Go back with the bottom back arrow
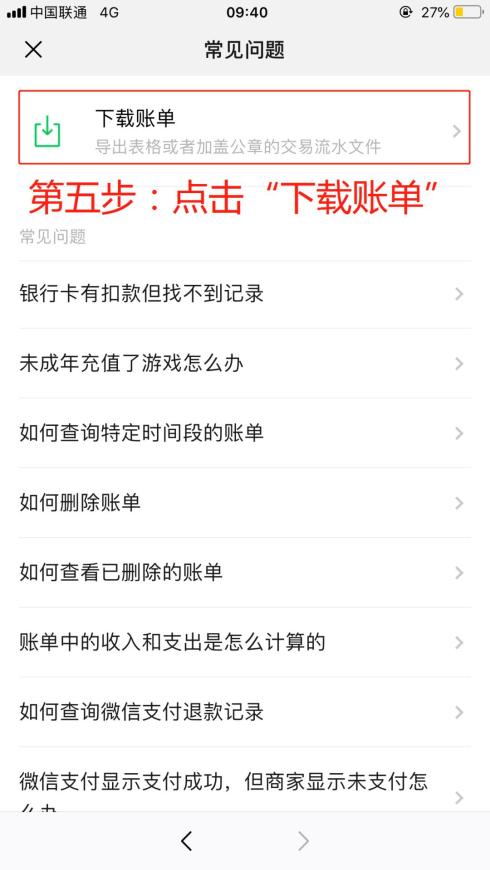Screen dimensions: 490x870 coord(187,841)
